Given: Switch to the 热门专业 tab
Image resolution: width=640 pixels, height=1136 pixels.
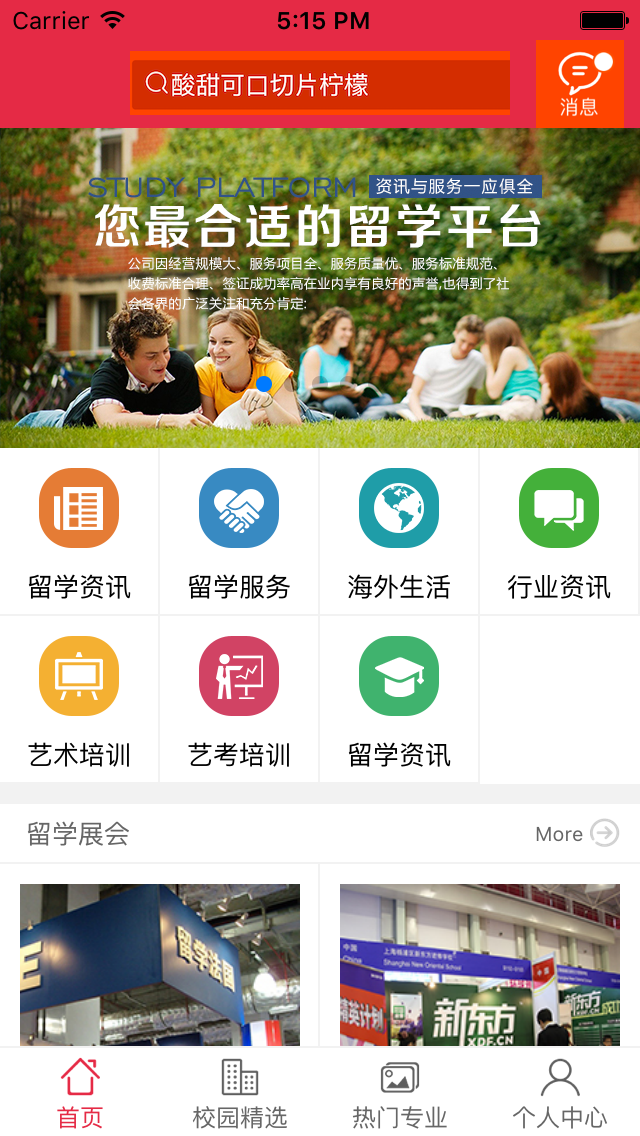Looking at the screenshot, I should pos(400,1092).
